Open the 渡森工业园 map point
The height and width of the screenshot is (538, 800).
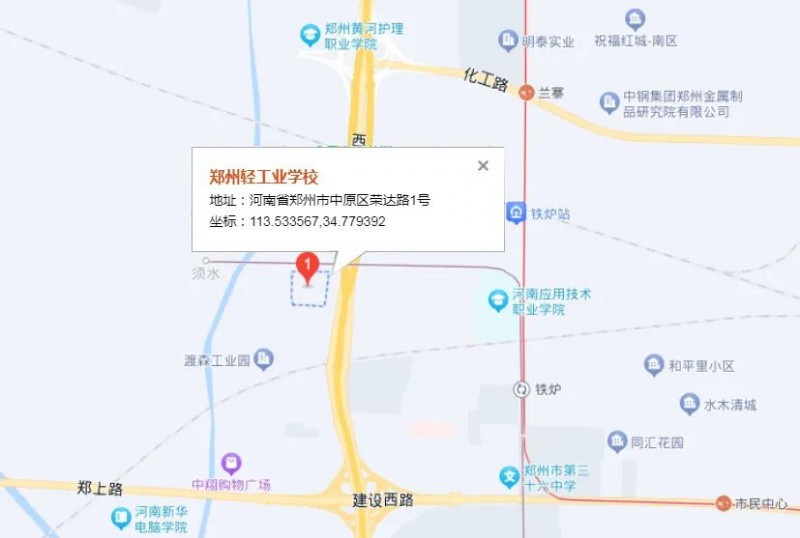[263, 358]
